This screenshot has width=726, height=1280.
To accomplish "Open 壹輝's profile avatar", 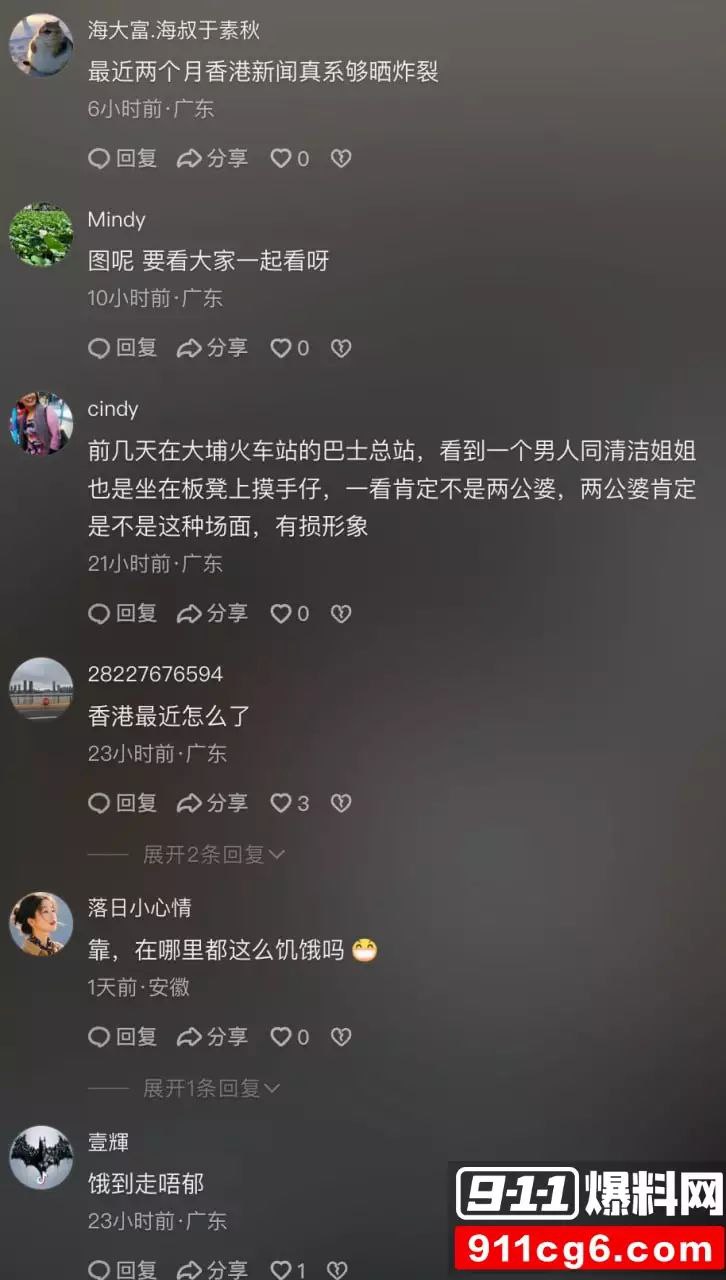I will (x=41, y=1158).
